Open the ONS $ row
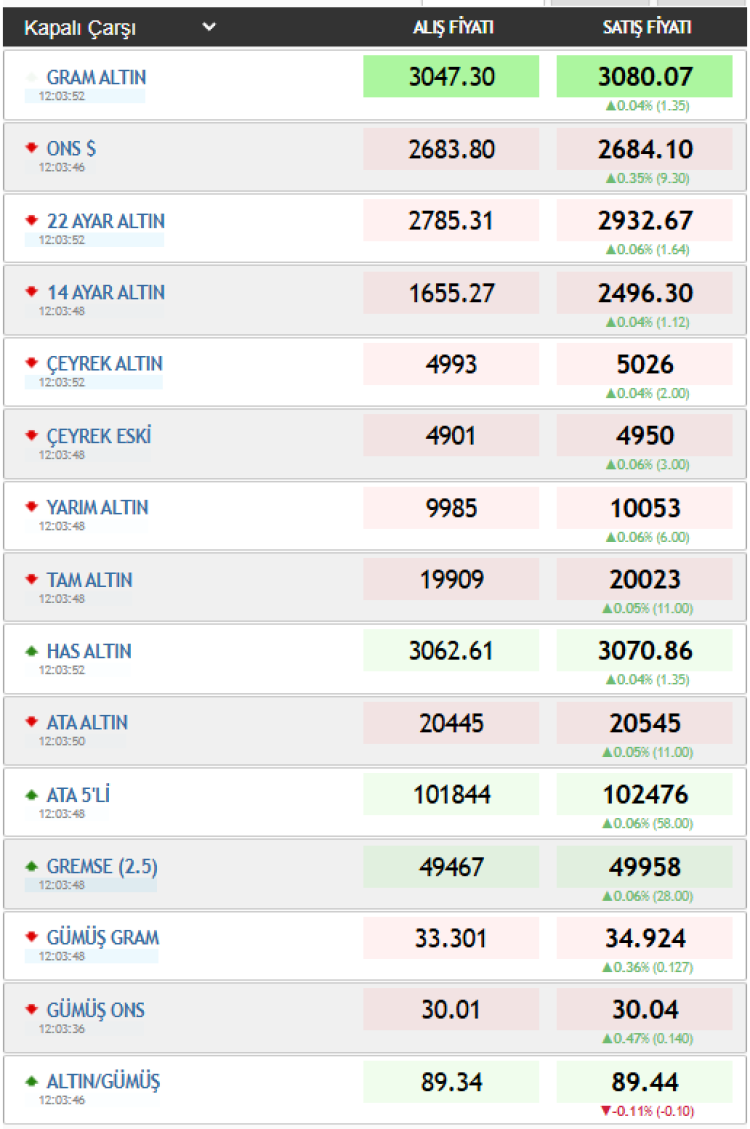This screenshot has height=1129, width=750. pyautogui.click(x=71, y=149)
